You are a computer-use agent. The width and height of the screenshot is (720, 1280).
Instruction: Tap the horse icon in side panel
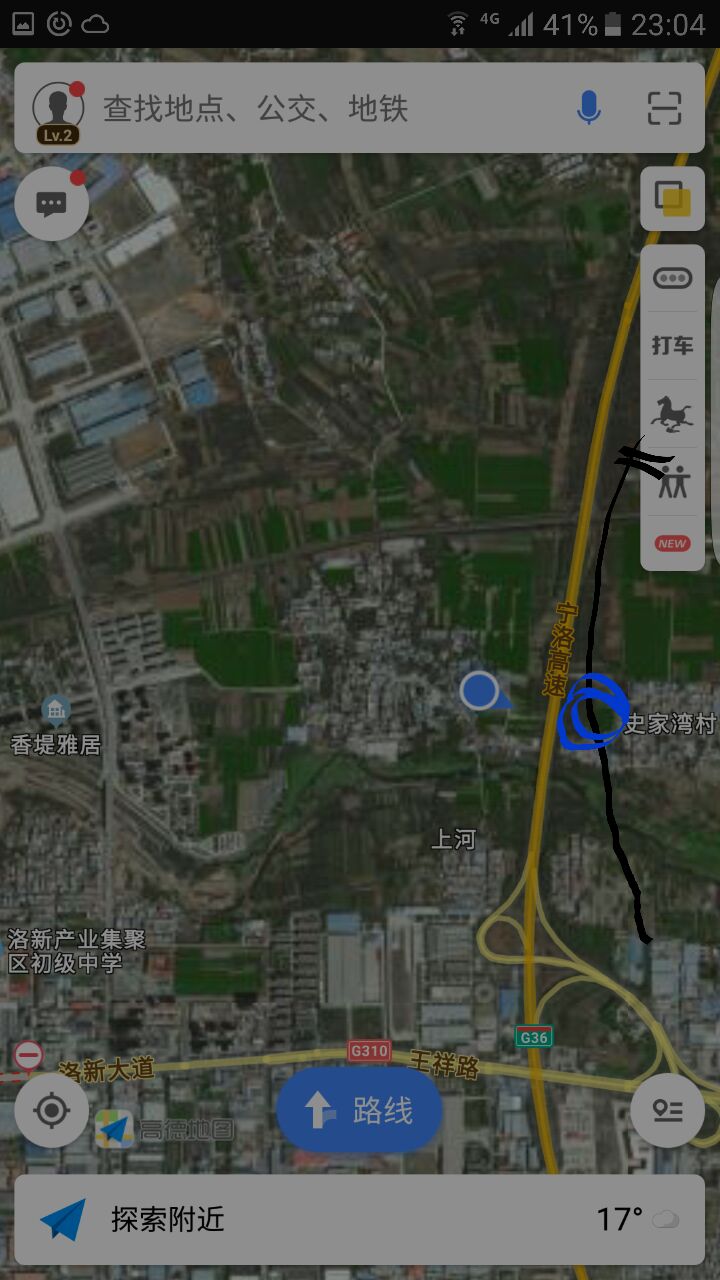(672, 412)
